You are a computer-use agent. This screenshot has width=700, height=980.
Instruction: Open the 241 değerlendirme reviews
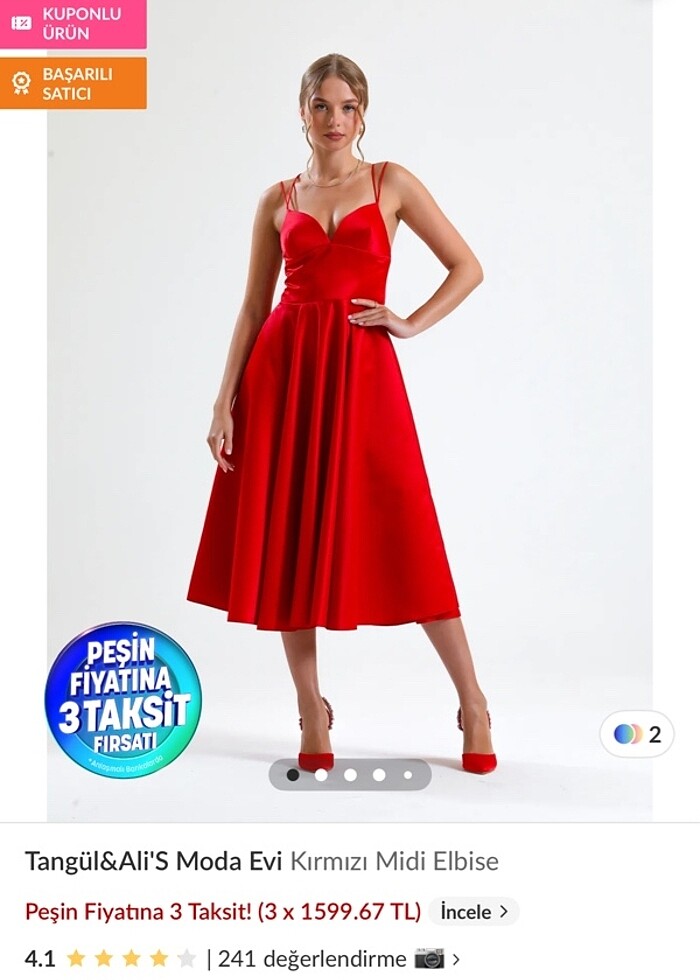pyautogui.click(x=312, y=958)
